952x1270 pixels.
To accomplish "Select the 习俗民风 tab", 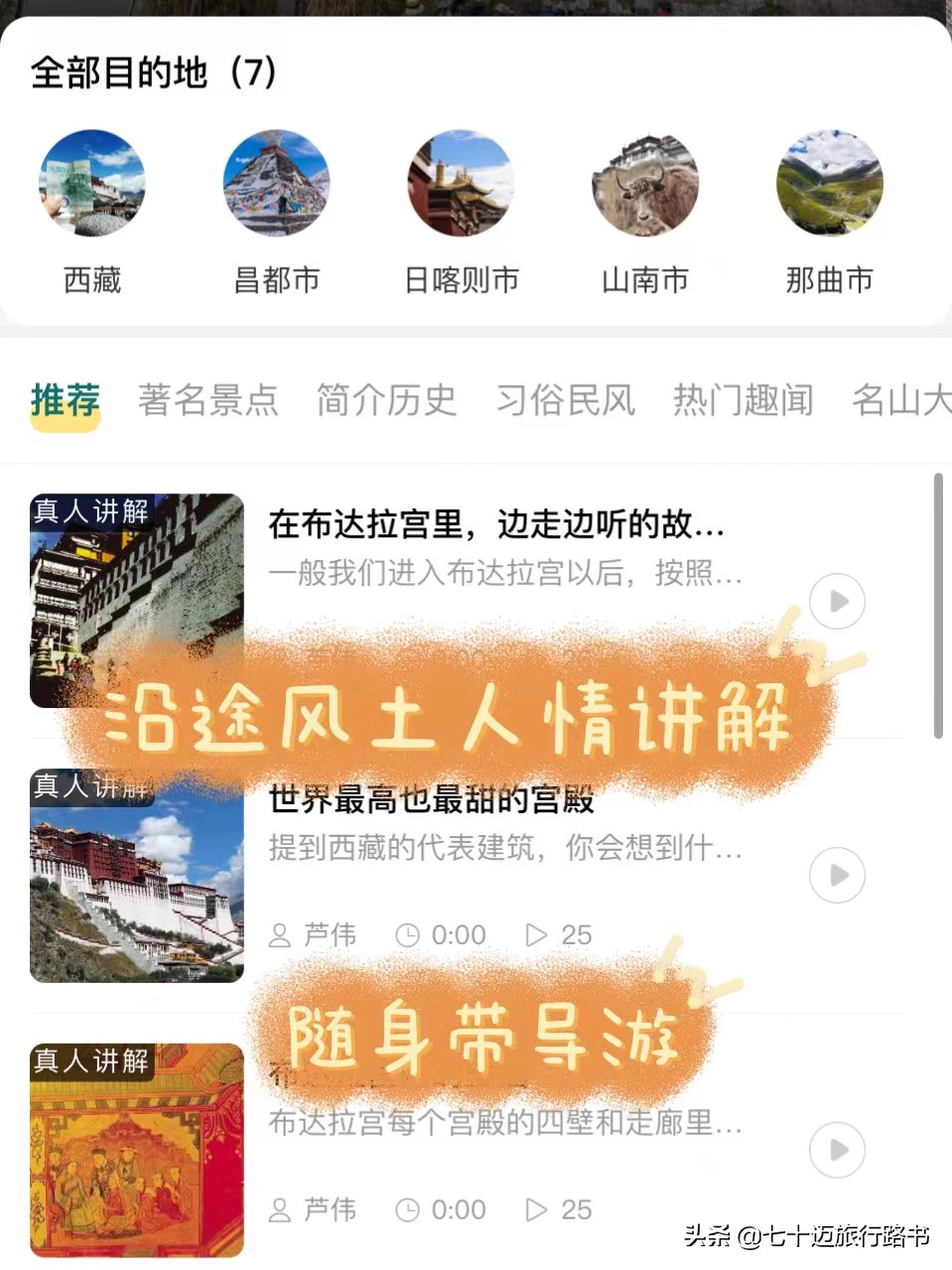I will [564, 400].
